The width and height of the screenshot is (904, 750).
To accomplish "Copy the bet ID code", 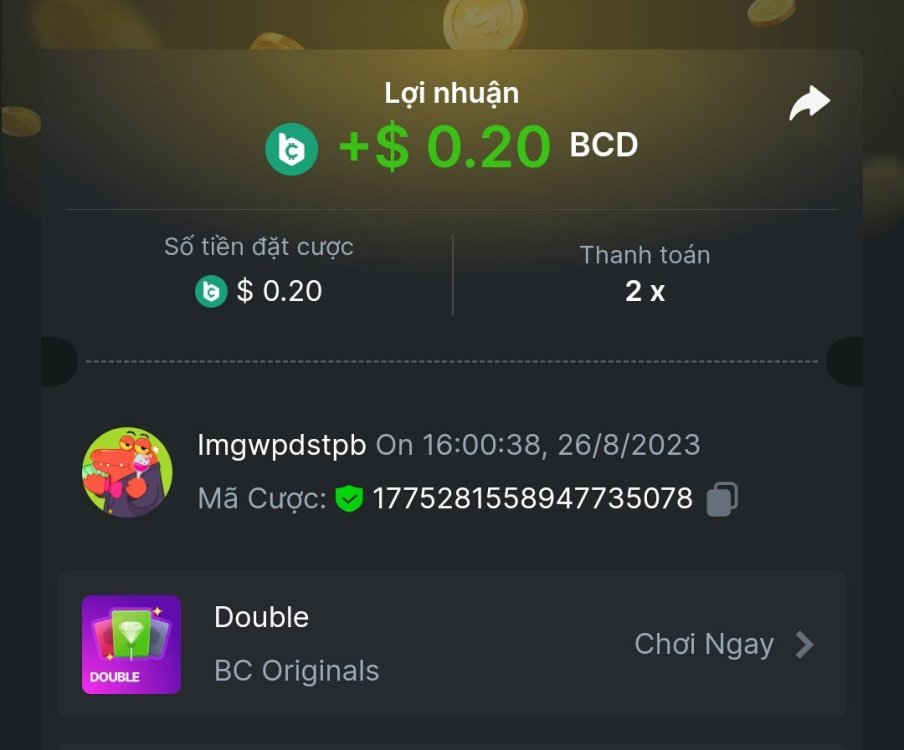I will (x=722, y=498).
